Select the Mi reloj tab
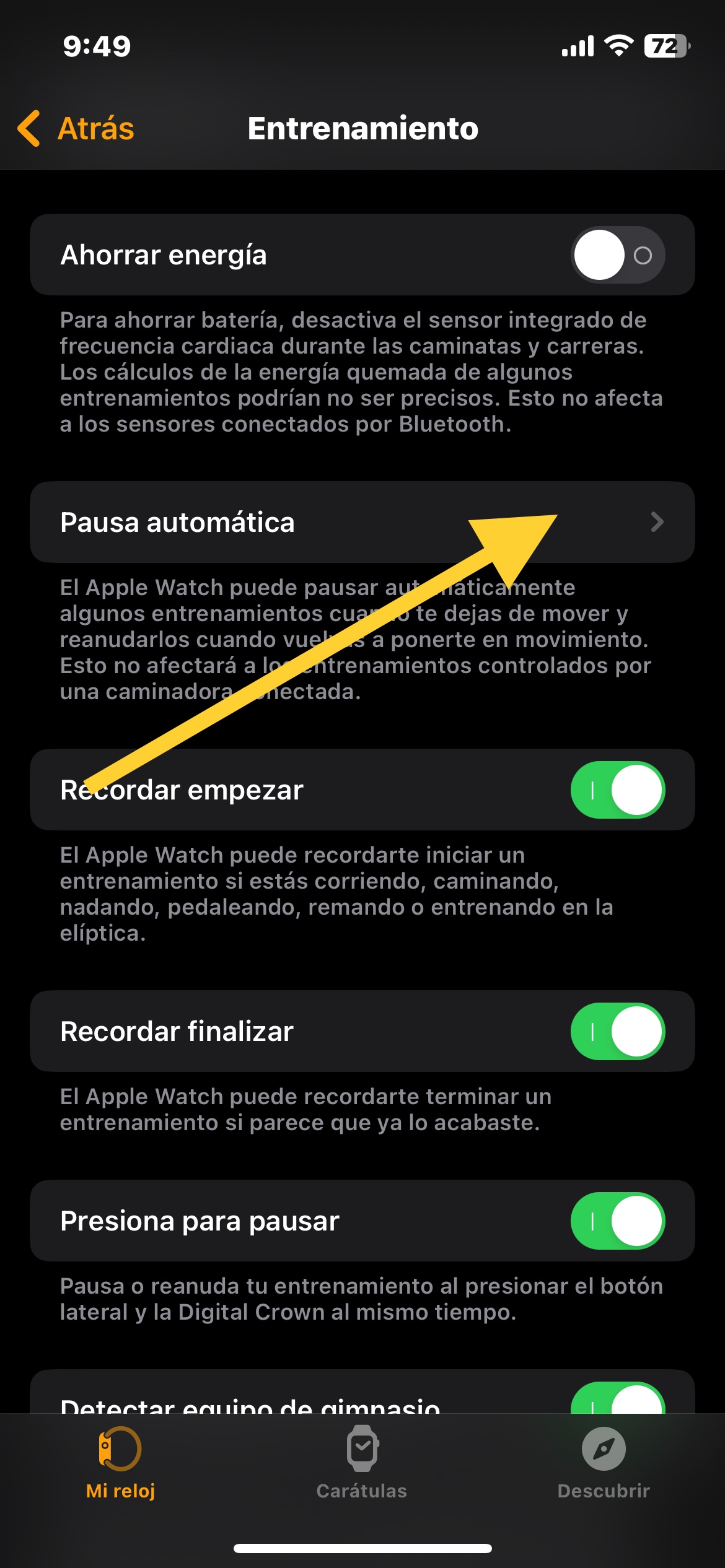This screenshot has width=725, height=1568. pos(120,1463)
